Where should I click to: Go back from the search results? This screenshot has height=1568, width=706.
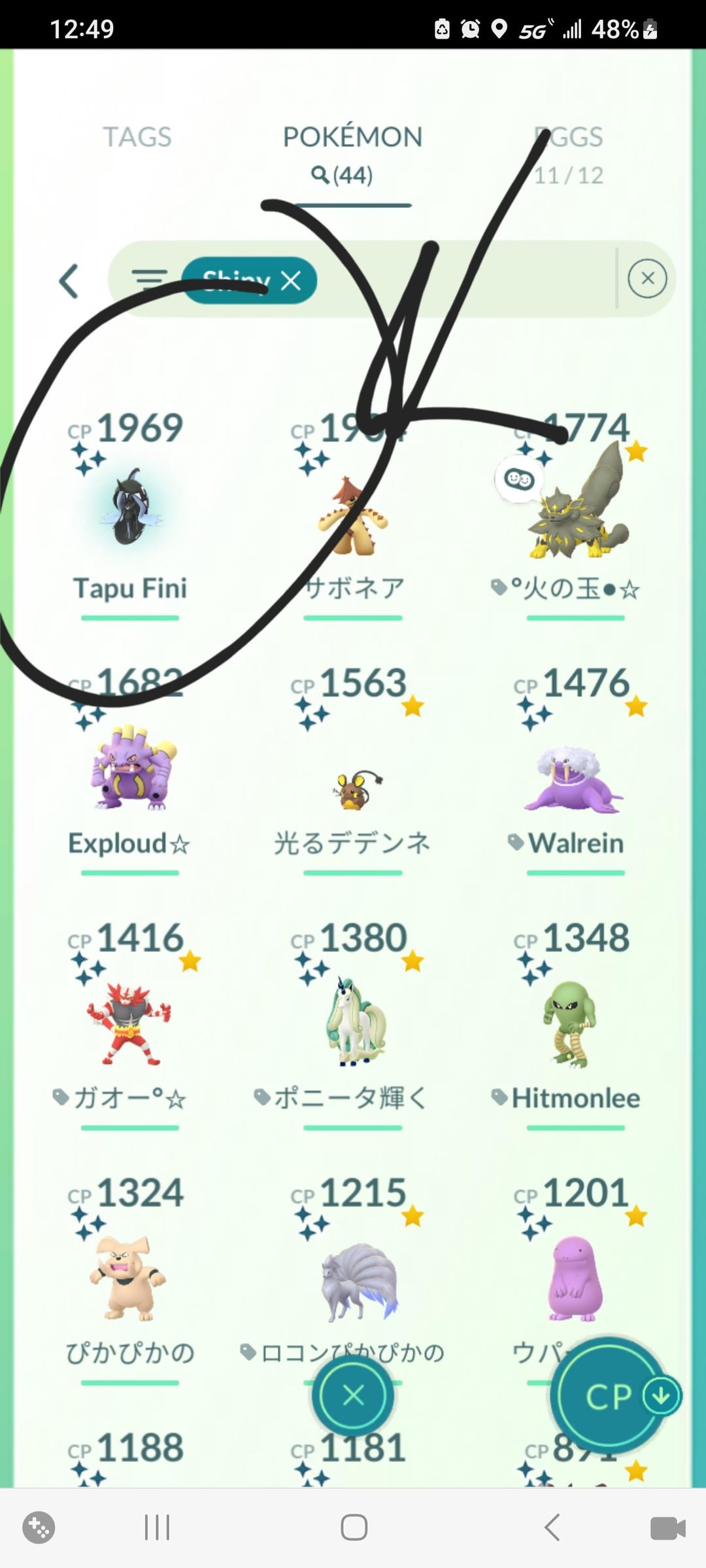coord(69,281)
